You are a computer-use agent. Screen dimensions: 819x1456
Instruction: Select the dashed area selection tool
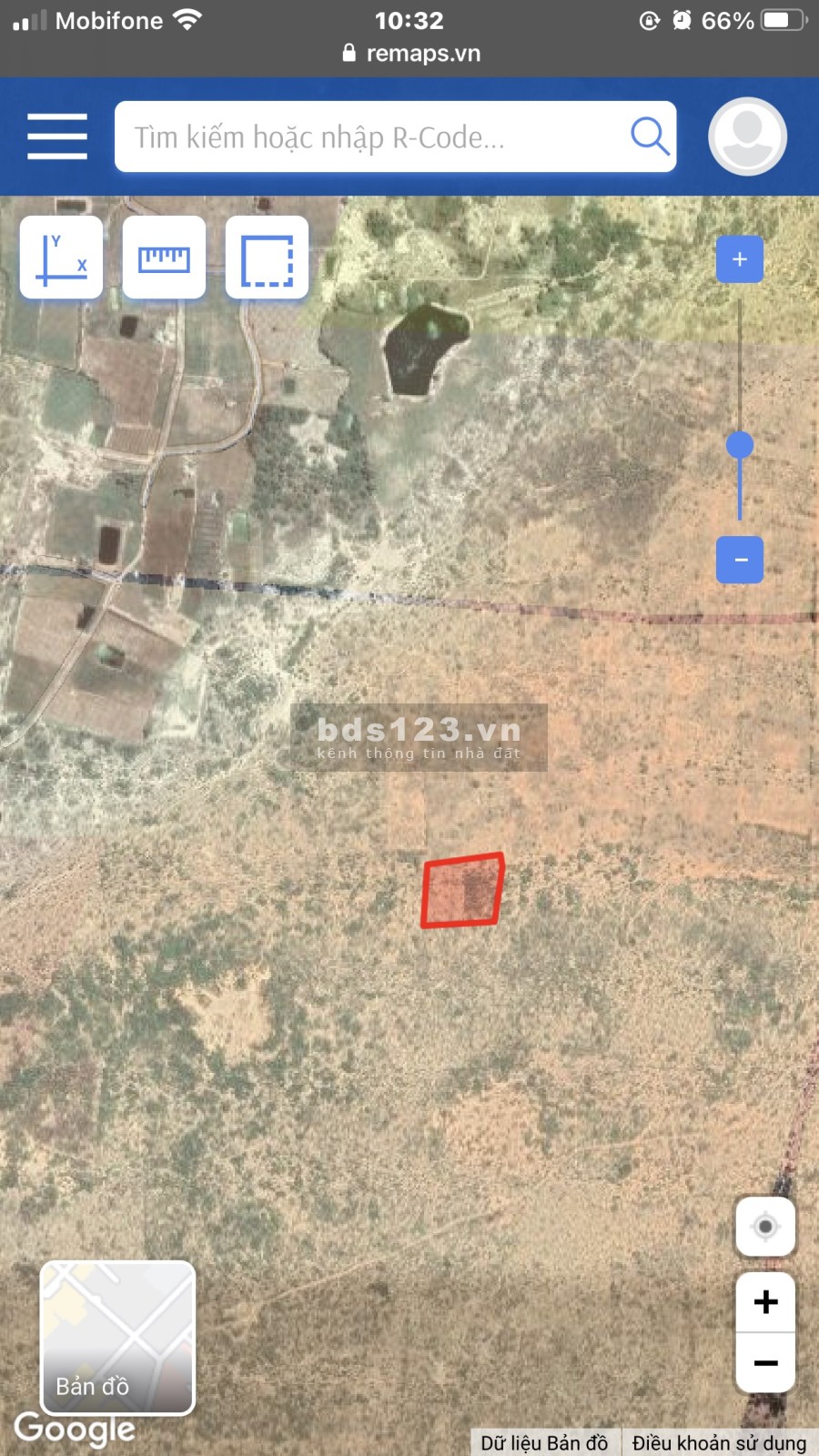tap(267, 258)
